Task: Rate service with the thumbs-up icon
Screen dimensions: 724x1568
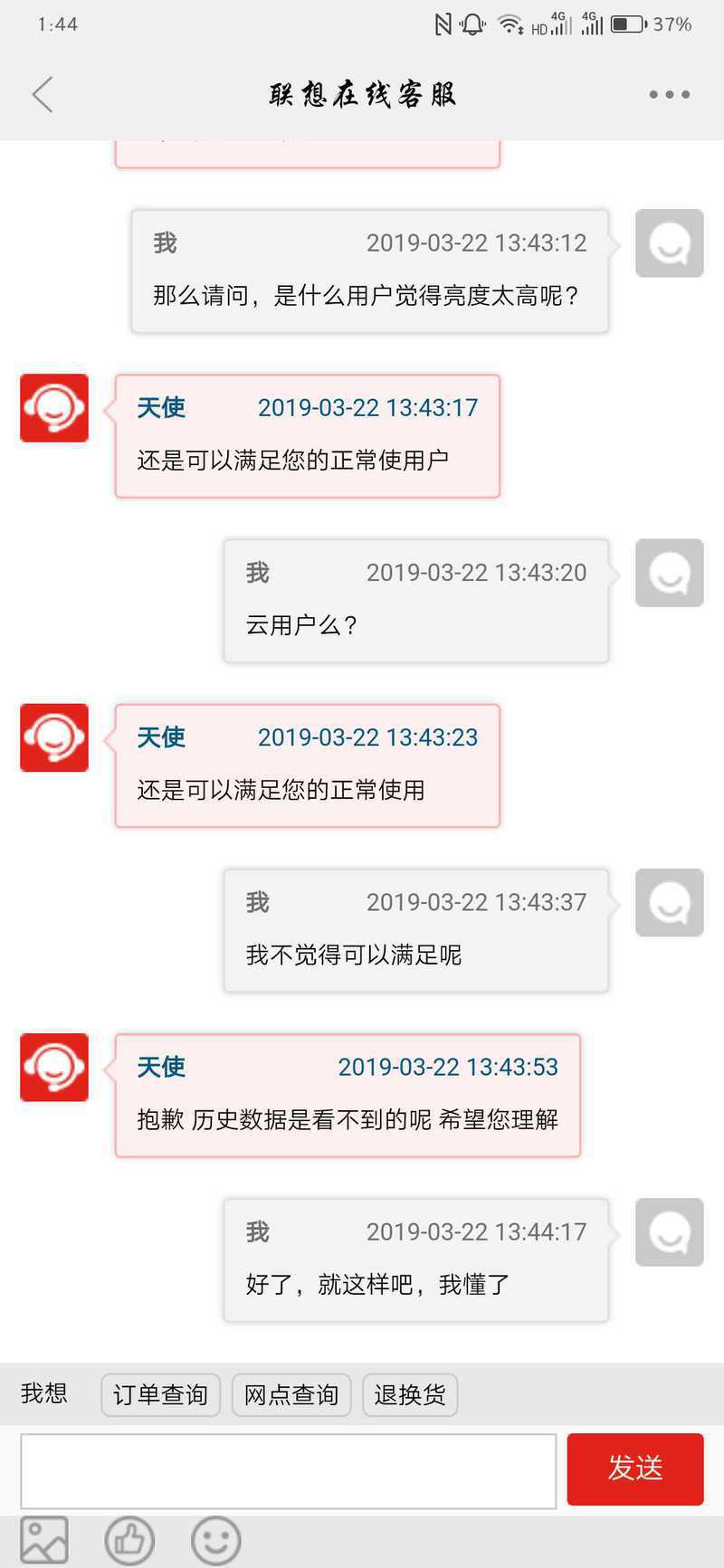Action: [129, 1540]
